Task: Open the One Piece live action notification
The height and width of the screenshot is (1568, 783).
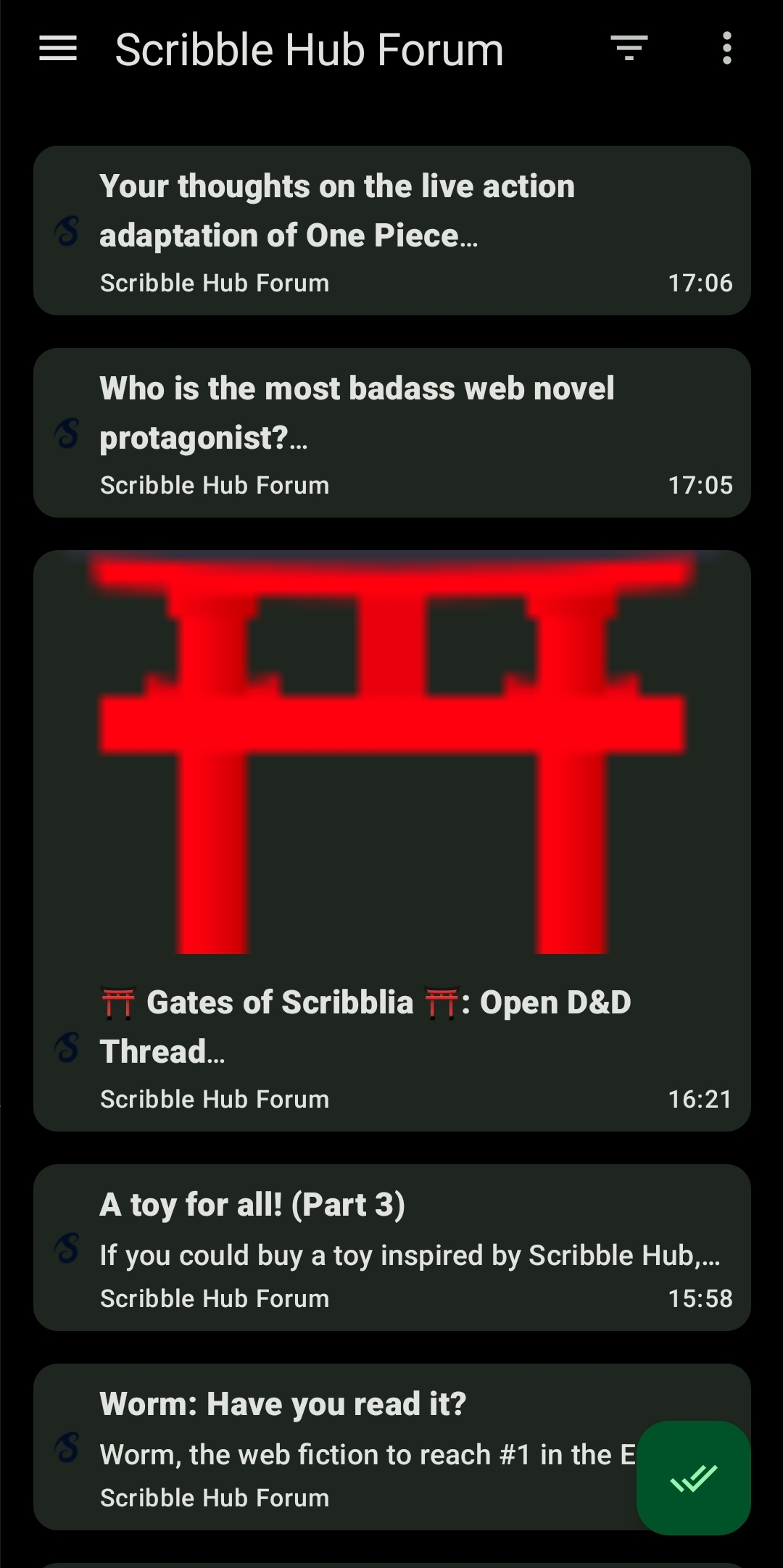Action: click(x=391, y=231)
